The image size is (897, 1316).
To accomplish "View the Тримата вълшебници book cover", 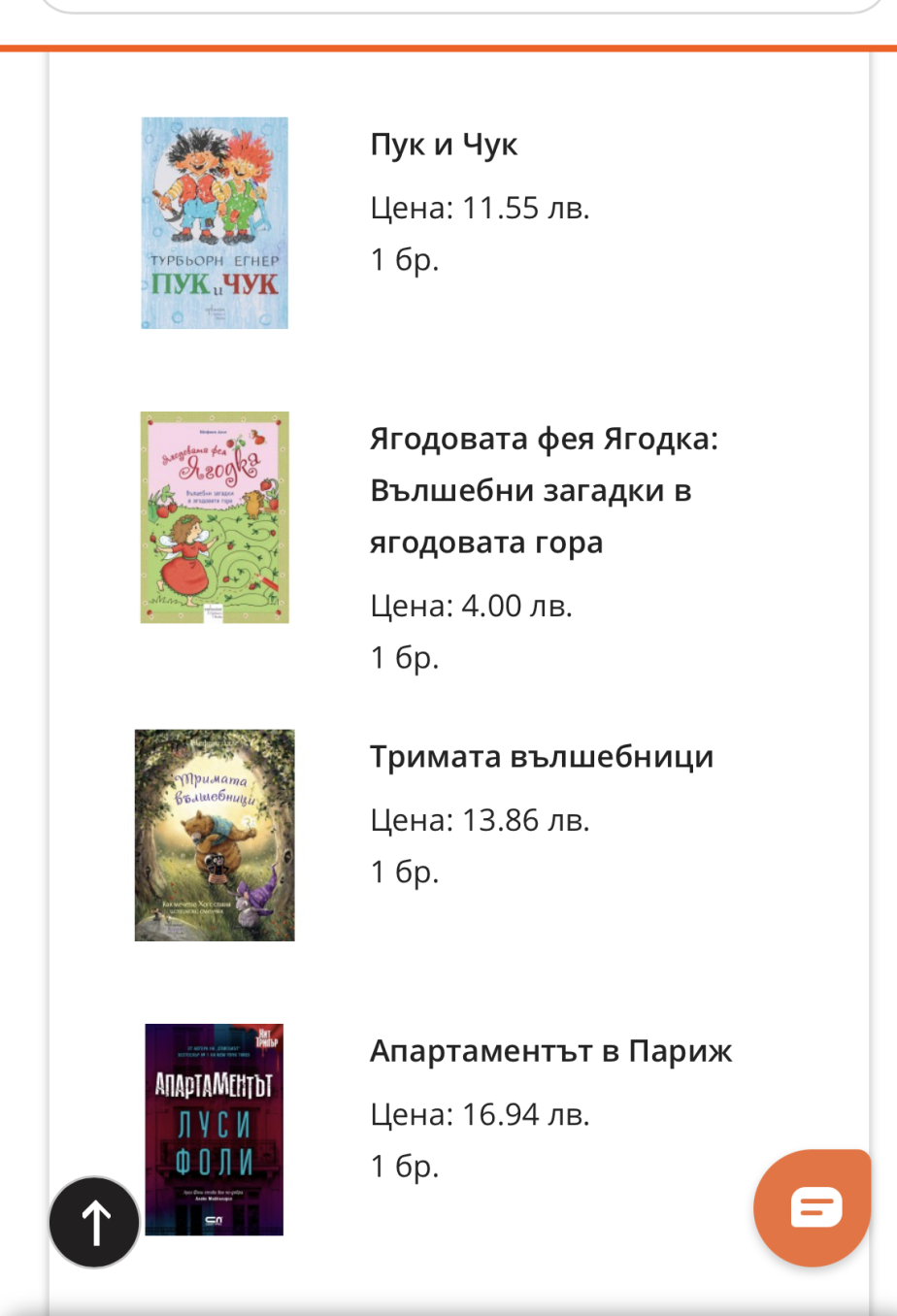I will [215, 836].
